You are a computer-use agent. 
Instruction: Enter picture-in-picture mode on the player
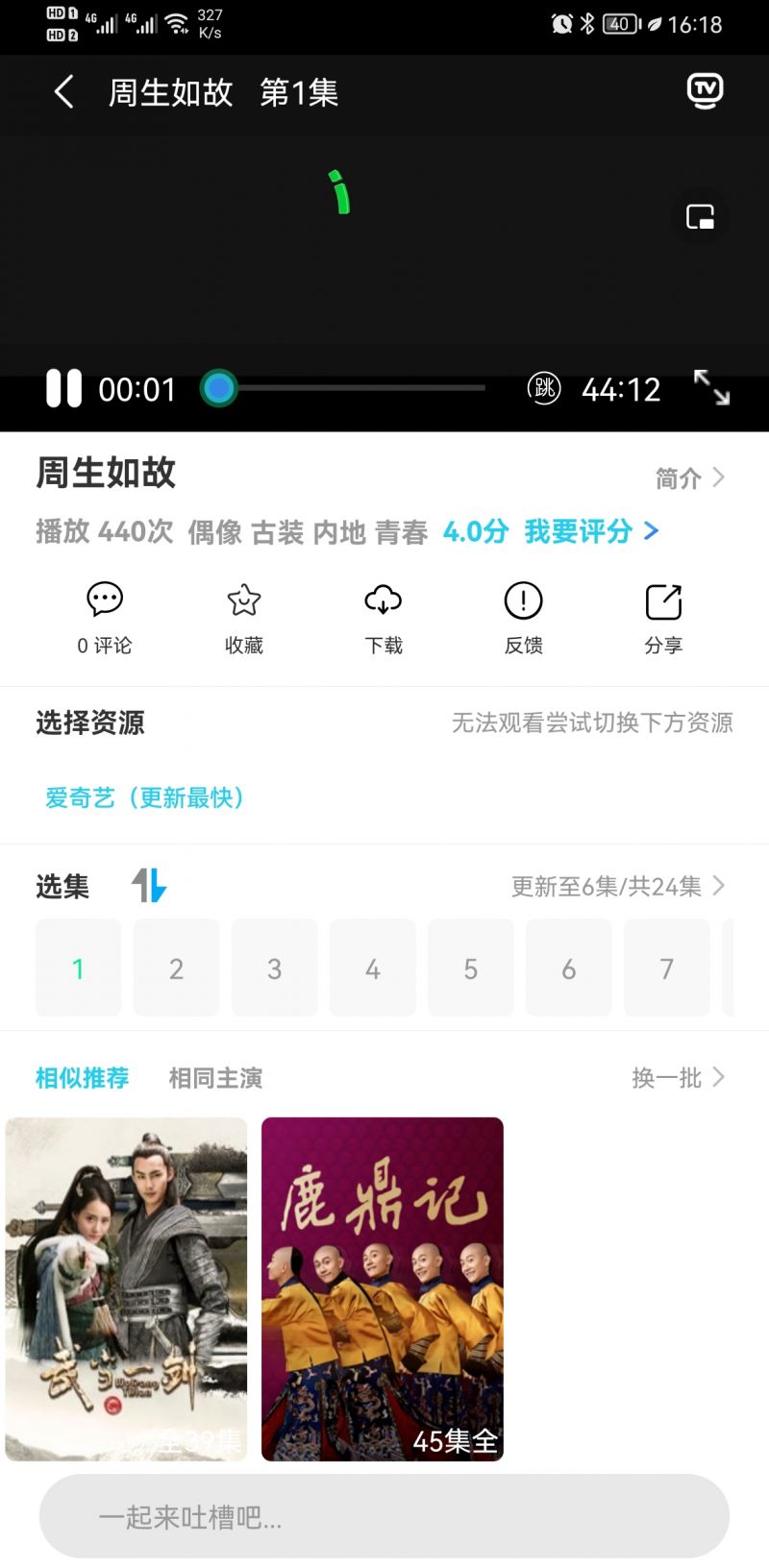(x=701, y=217)
